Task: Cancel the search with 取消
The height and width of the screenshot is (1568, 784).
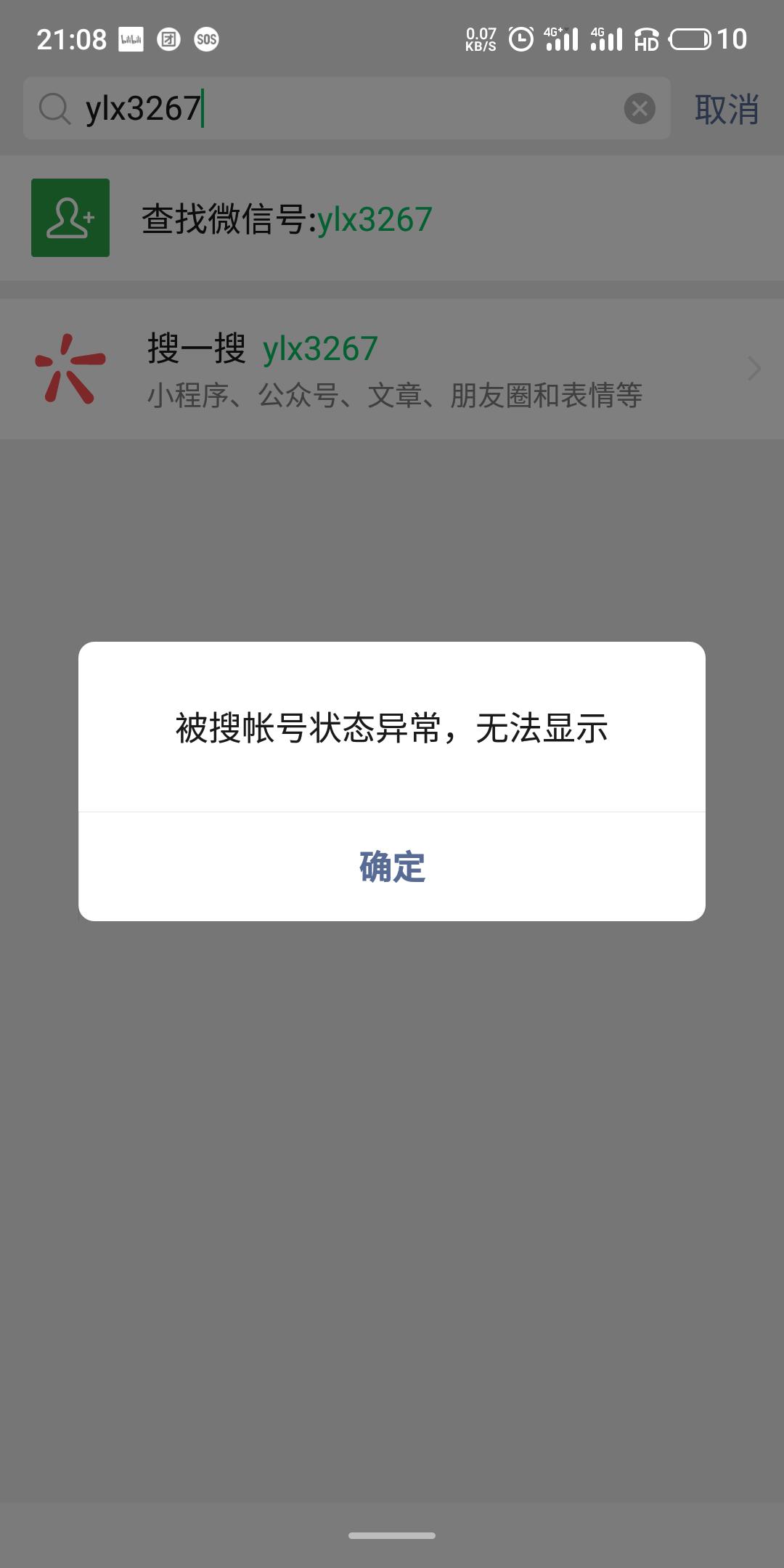Action: [727, 109]
